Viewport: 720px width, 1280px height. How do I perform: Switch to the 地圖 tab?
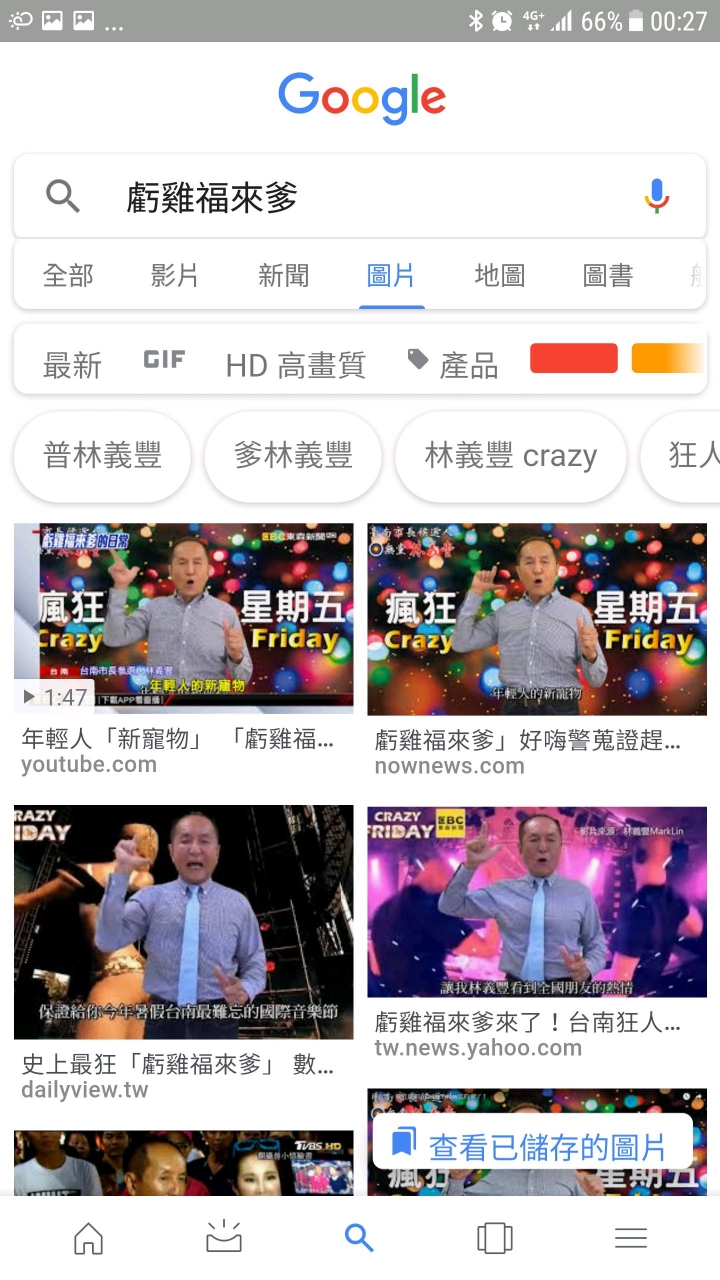click(x=499, y=276)
